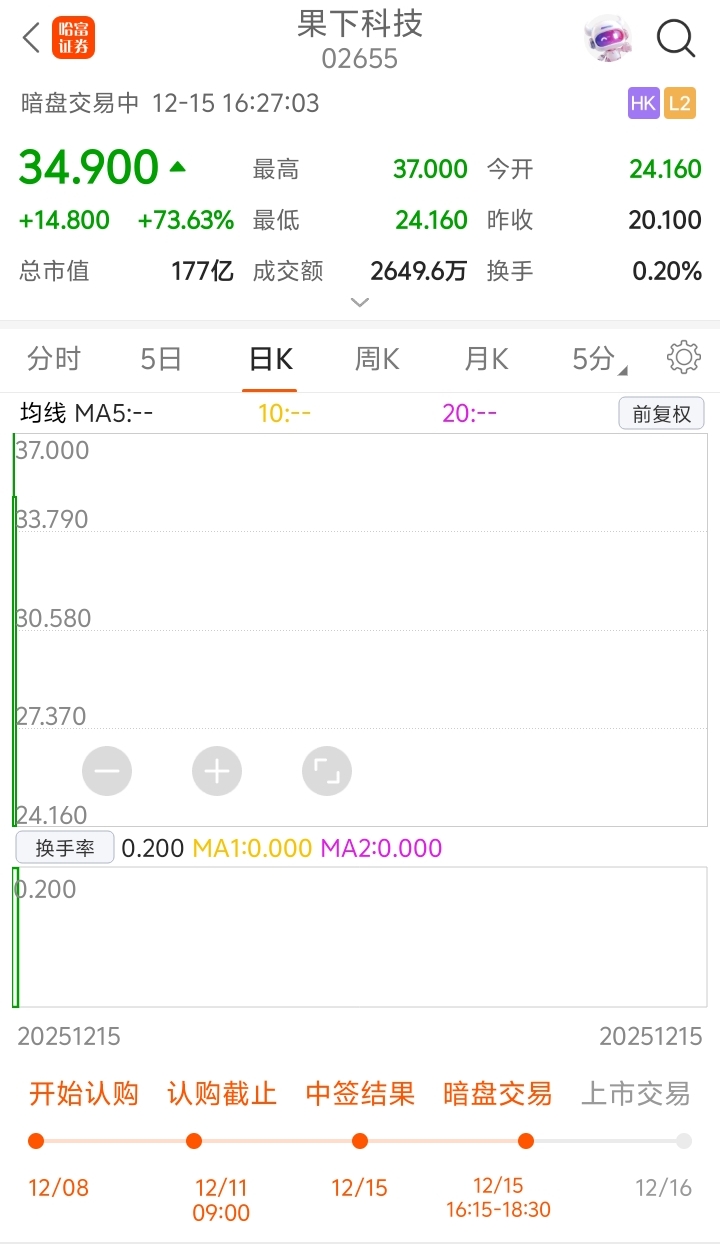Open the 5分 interval dropdown
720x1246 pixels.
tap(598, 359)
